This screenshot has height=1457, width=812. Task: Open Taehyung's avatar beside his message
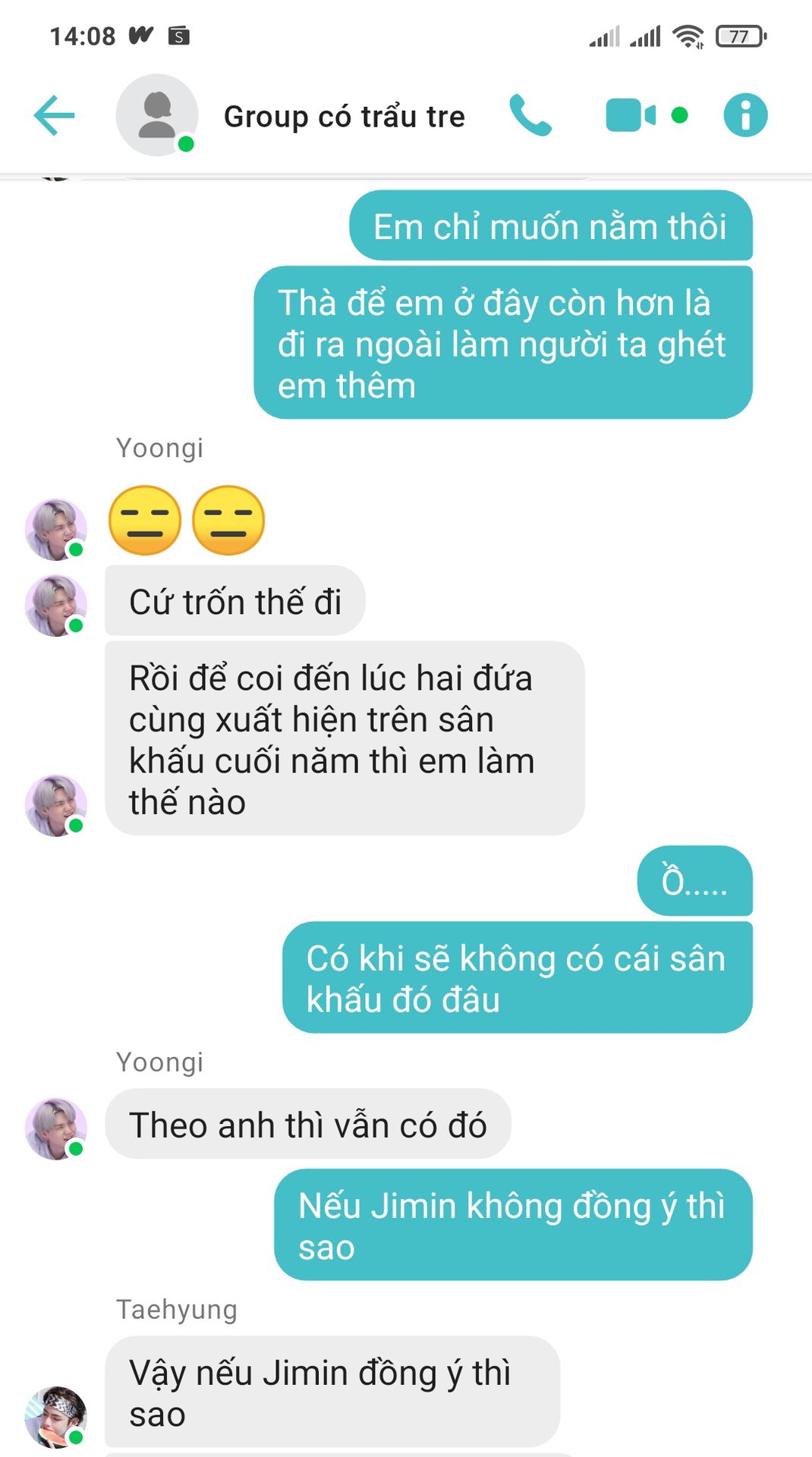[x=56, y=1416]
